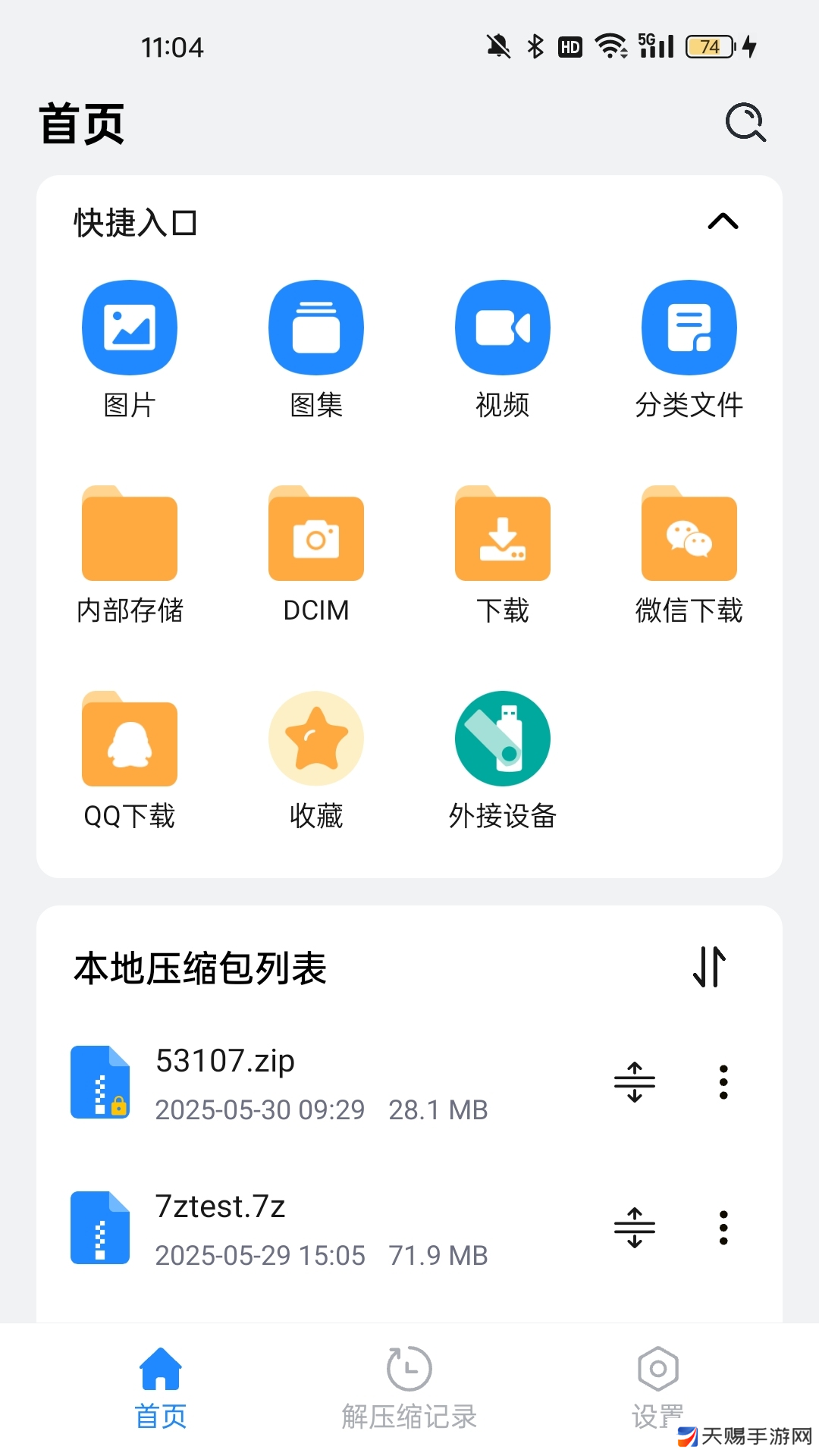Open 收藏 favorites

(x=316, y=761)
